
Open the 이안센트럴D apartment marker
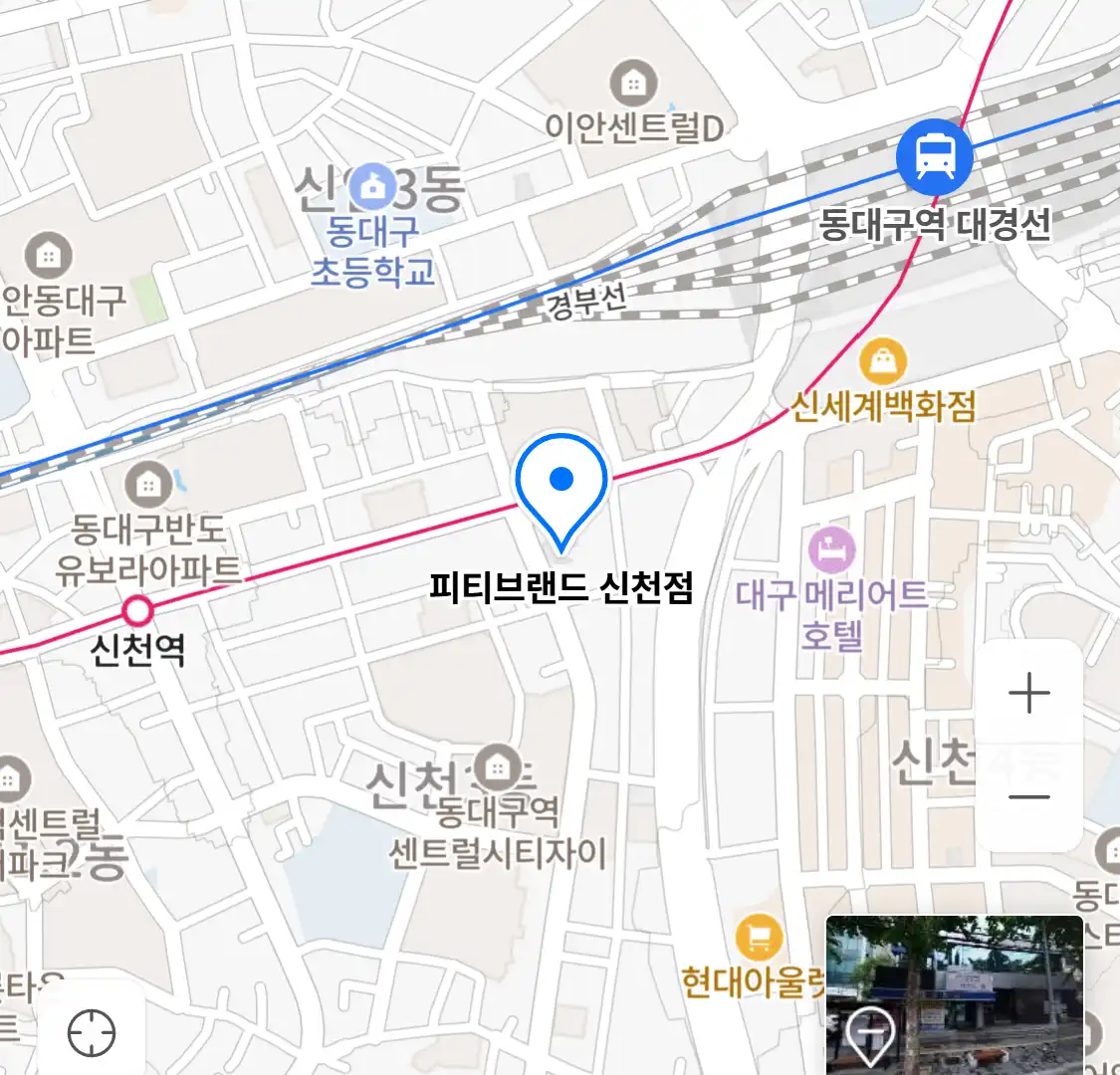pyautogui.click(x=633, y=84)
